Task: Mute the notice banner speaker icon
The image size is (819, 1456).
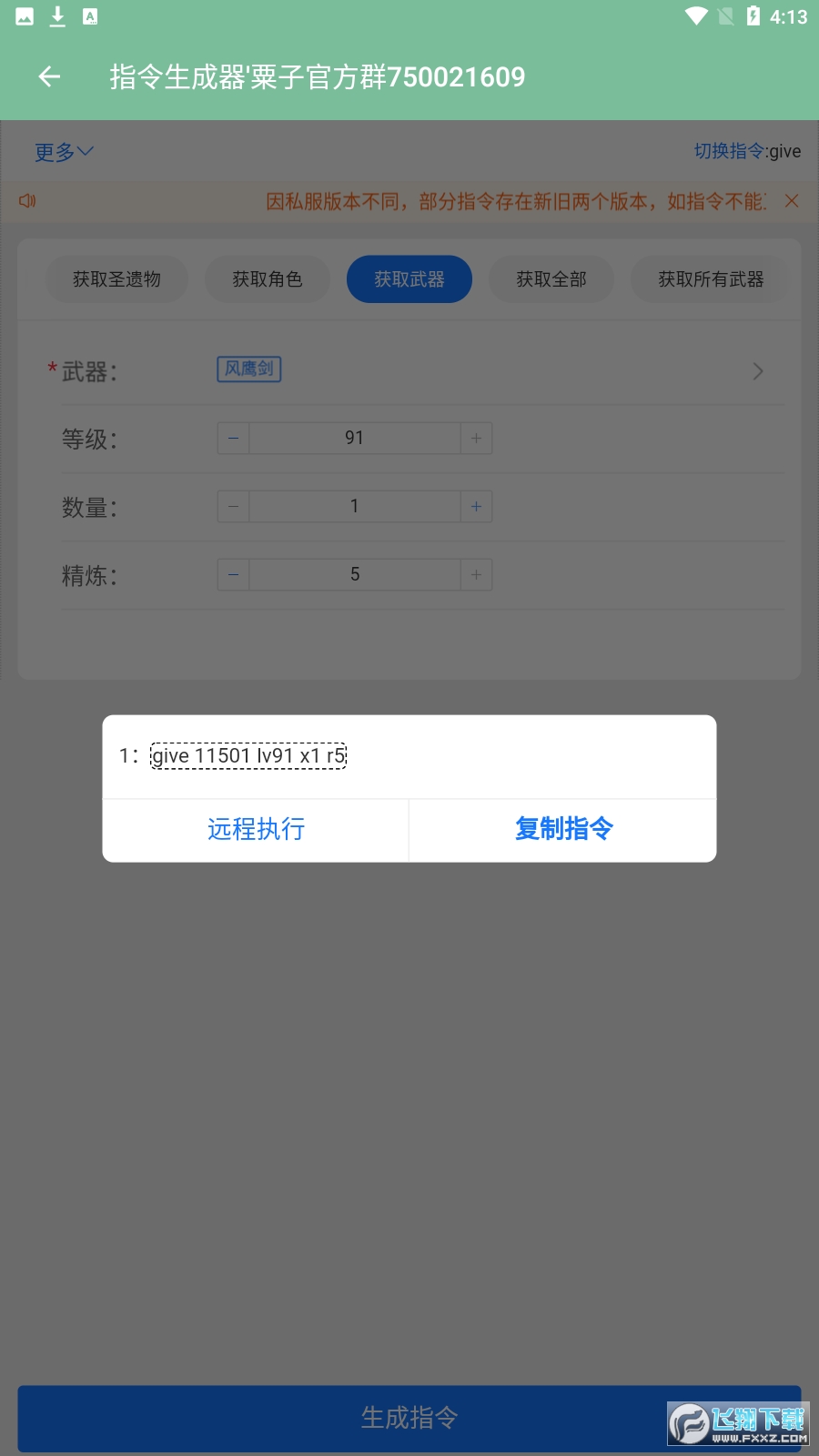Action: 26,201
